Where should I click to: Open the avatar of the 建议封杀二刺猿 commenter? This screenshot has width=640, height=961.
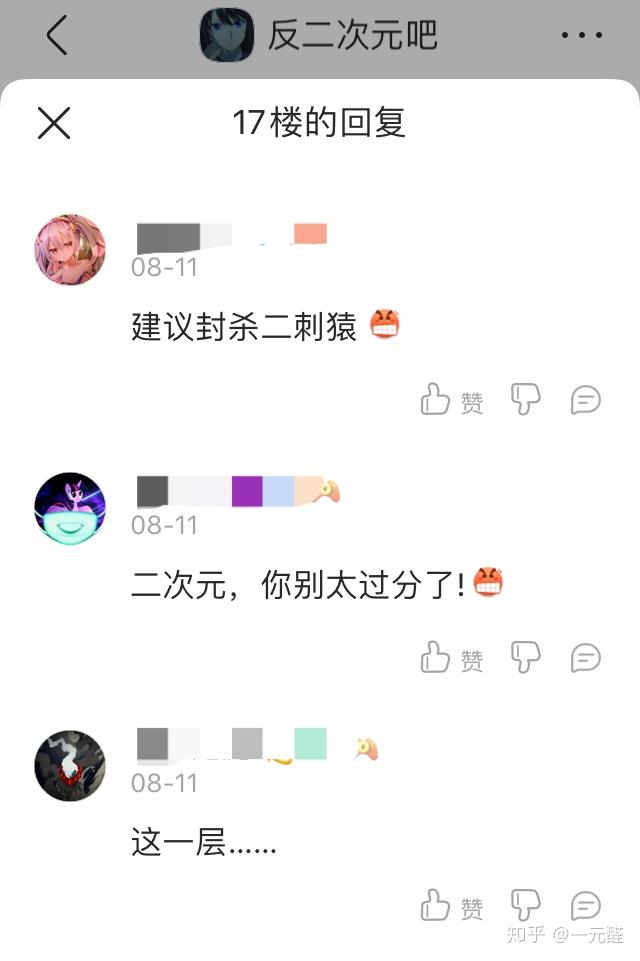[x=70, y=249]
